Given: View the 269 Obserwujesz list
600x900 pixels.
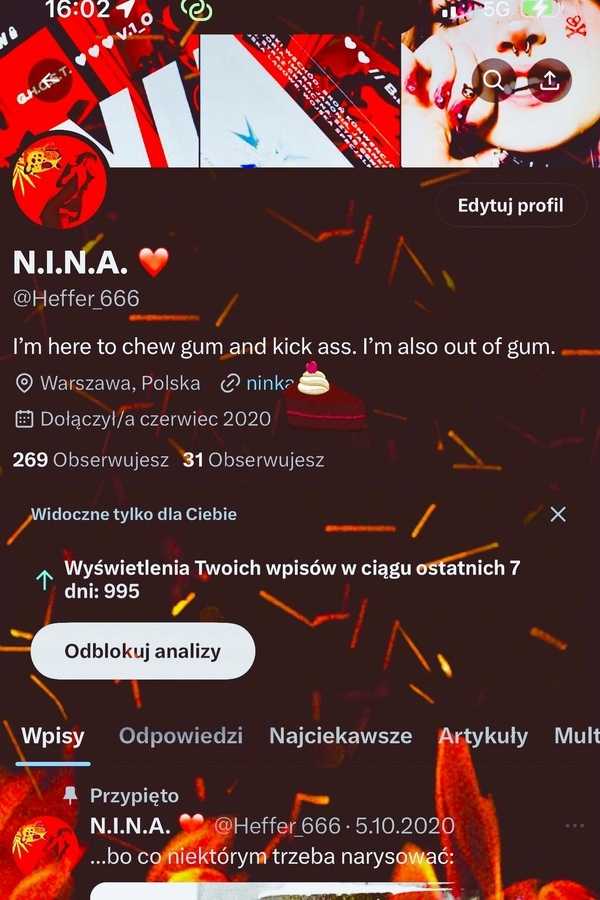Looking at the screenshot, I should (90, 460).
